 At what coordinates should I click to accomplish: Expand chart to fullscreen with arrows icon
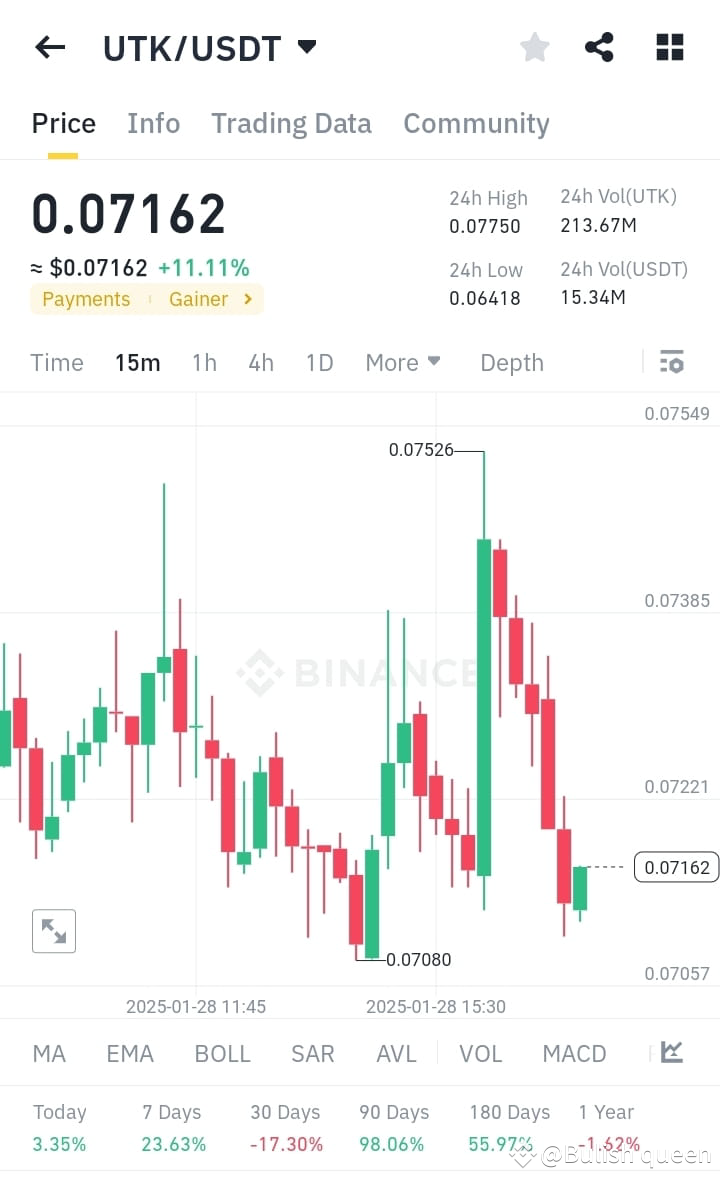pos(53,930)
